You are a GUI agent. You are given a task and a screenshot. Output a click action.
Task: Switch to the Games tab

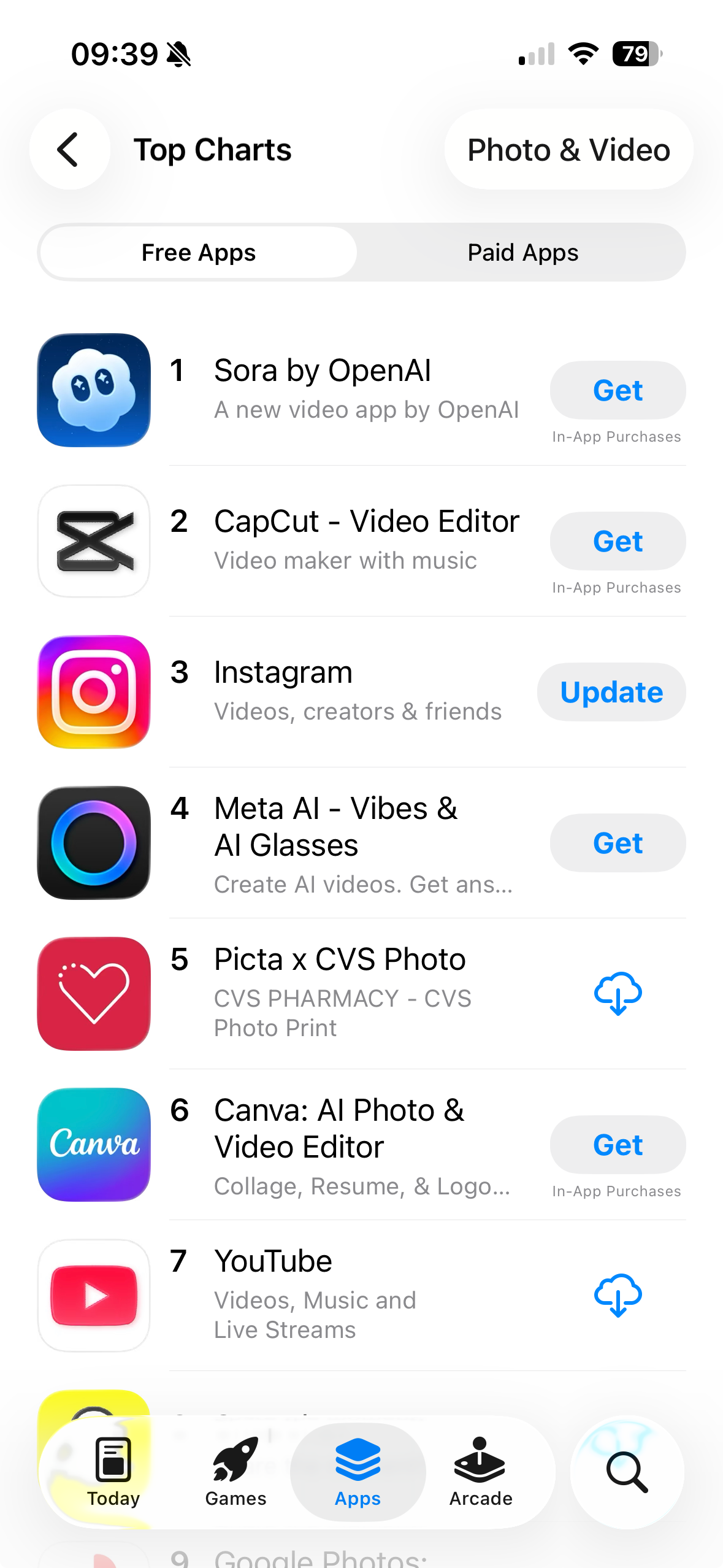tap(235, 1472)
